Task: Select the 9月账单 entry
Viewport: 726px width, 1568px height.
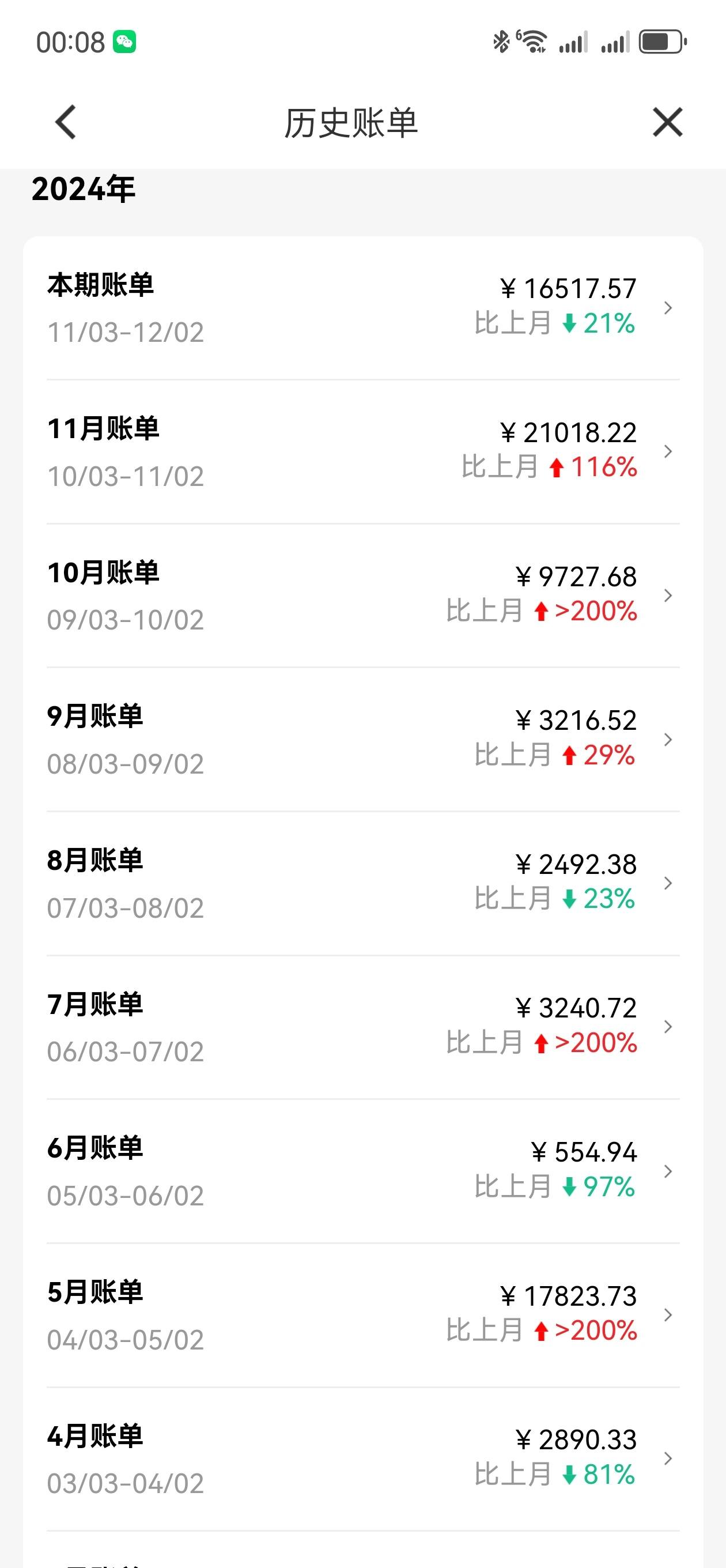Action: [x=364, y=739]
